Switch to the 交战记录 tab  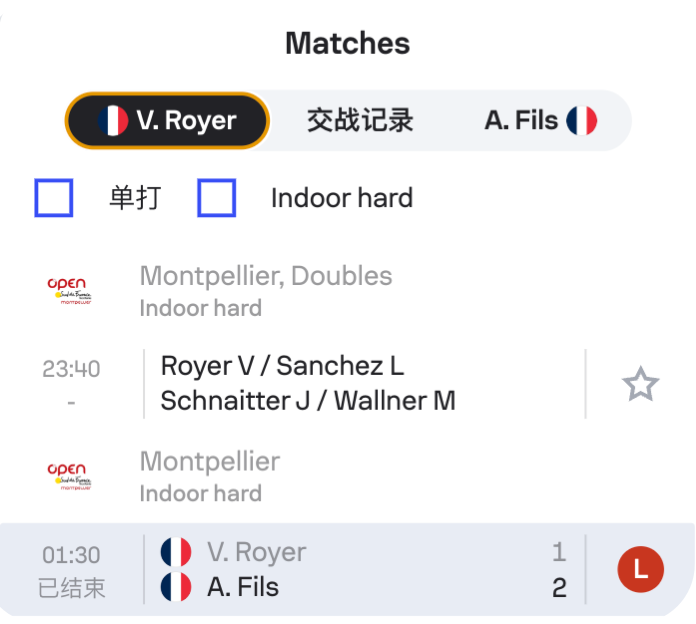tap(360, 121)
